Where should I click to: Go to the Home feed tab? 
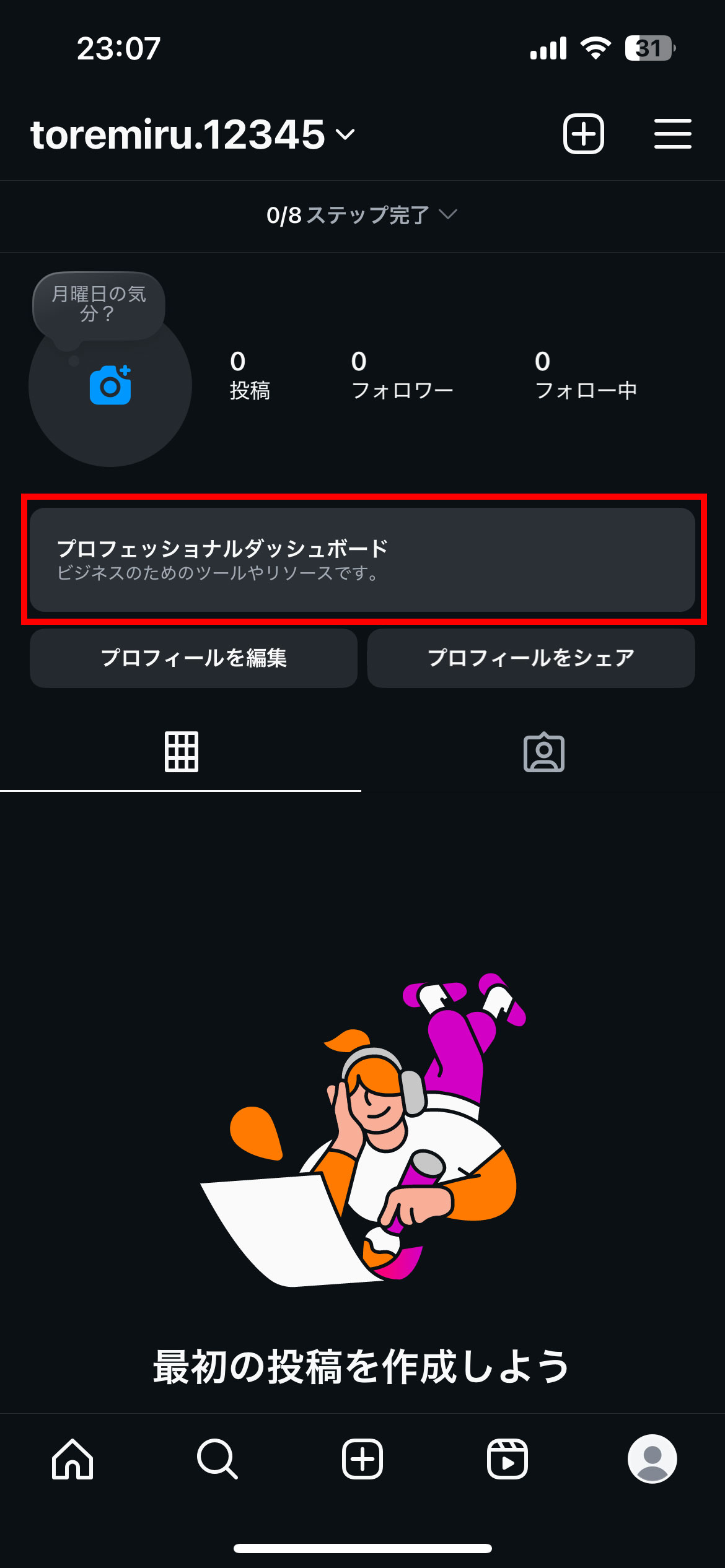coord(72,1459)
